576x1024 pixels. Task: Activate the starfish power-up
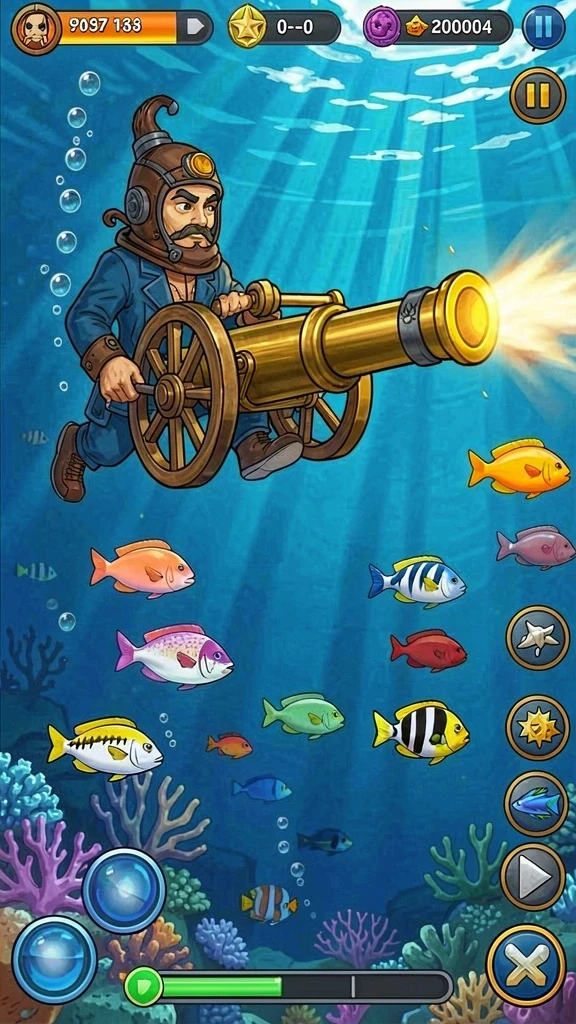click(x=537, y=637)
